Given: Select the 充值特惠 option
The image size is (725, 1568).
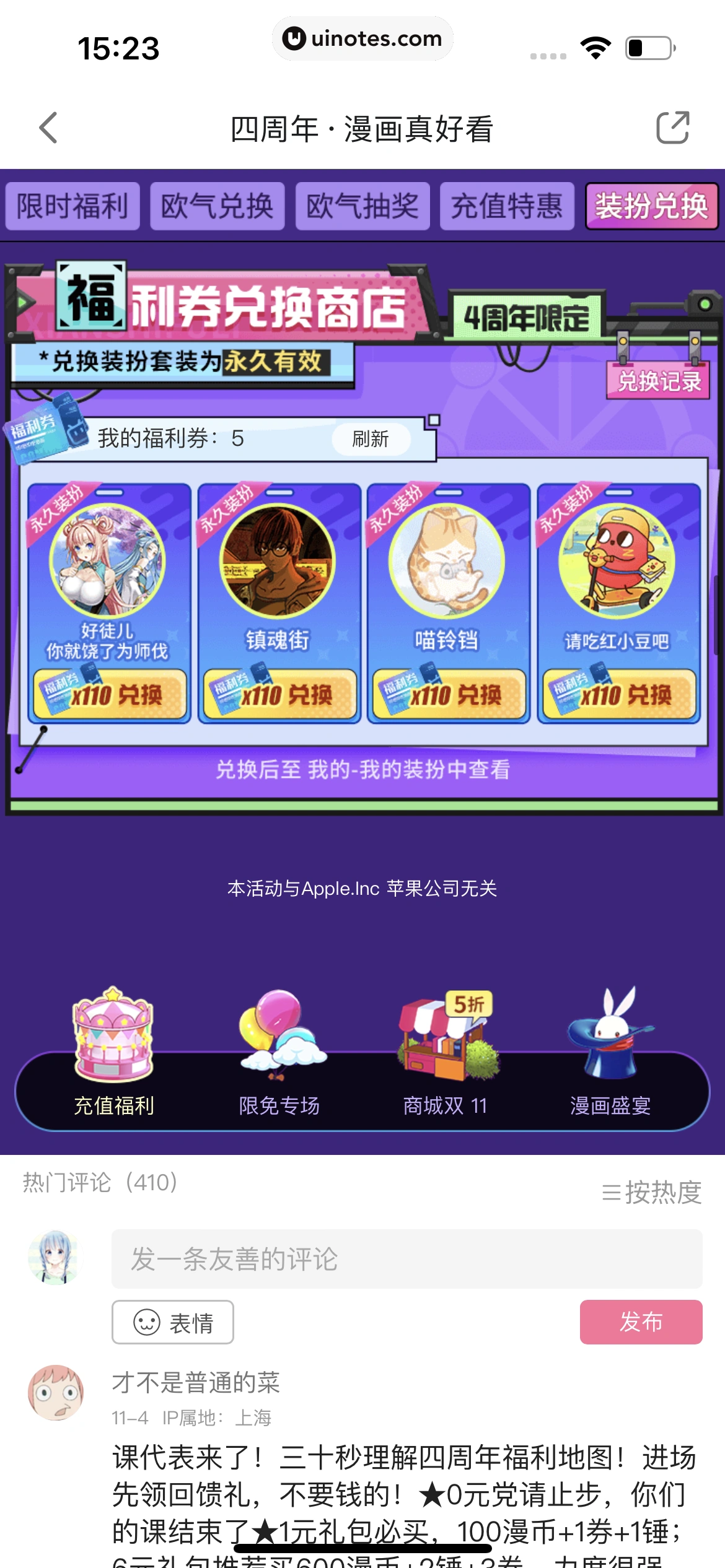Looking at the screenshot, I should click(506, 207).
